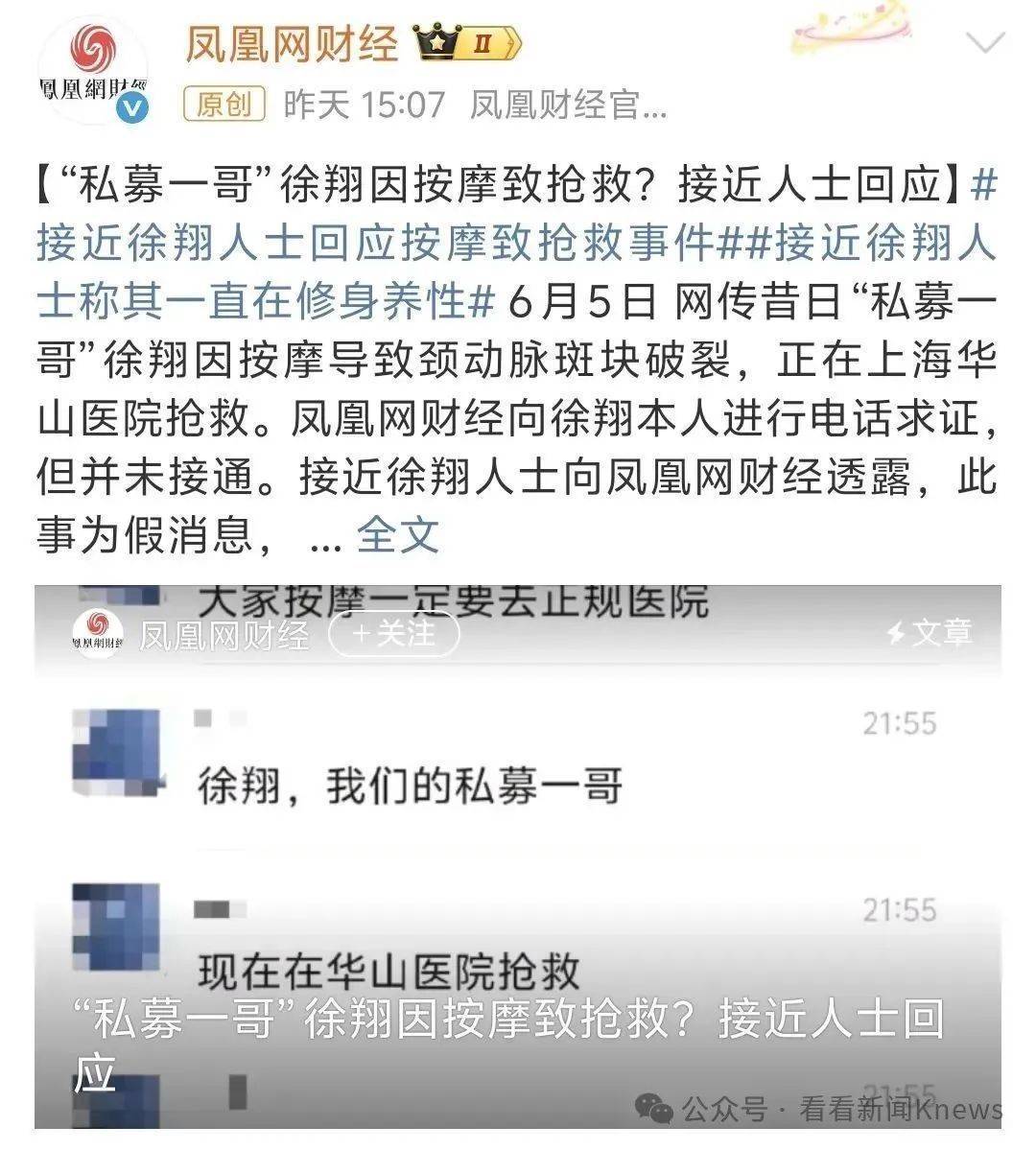Image resolution: width=1036 pixels, height=1150 pixels.
Task: Follow 凤凰网财经 with +关注 button
Action: (x=393, y=634)
